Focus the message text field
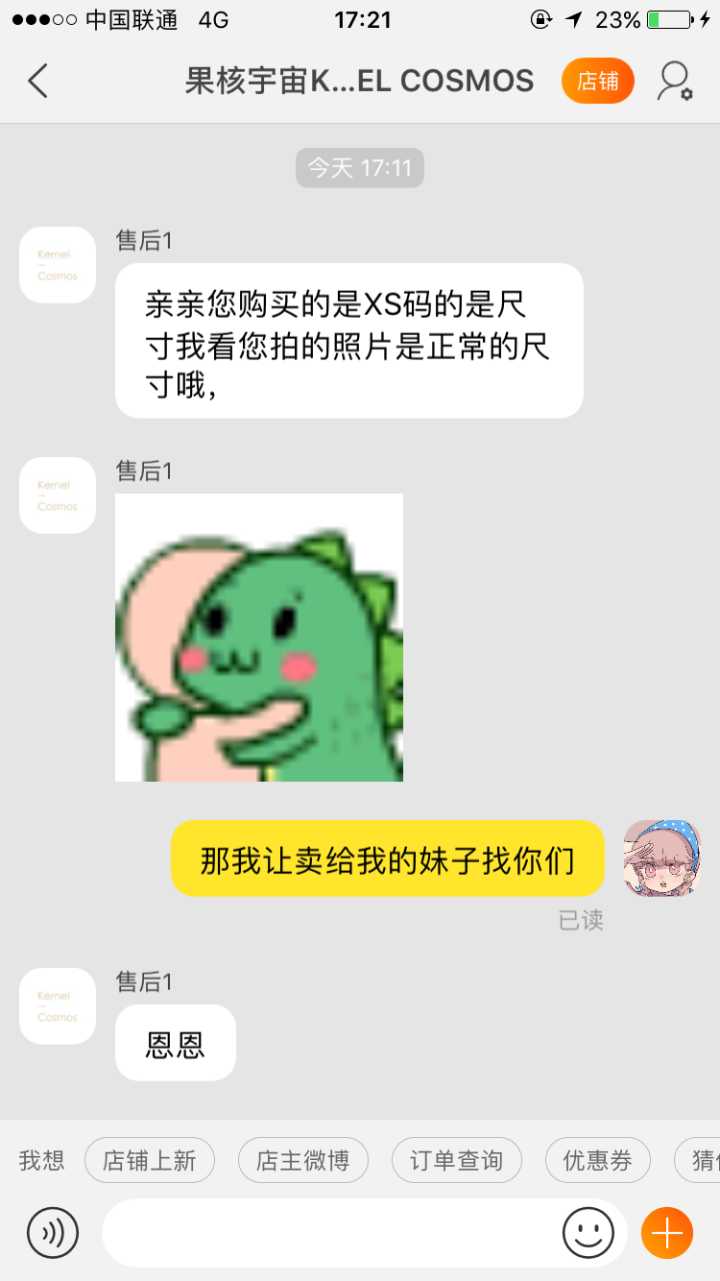Image resolution: width=720 pixels, height=1281 pixels. tap(330, 1233)
